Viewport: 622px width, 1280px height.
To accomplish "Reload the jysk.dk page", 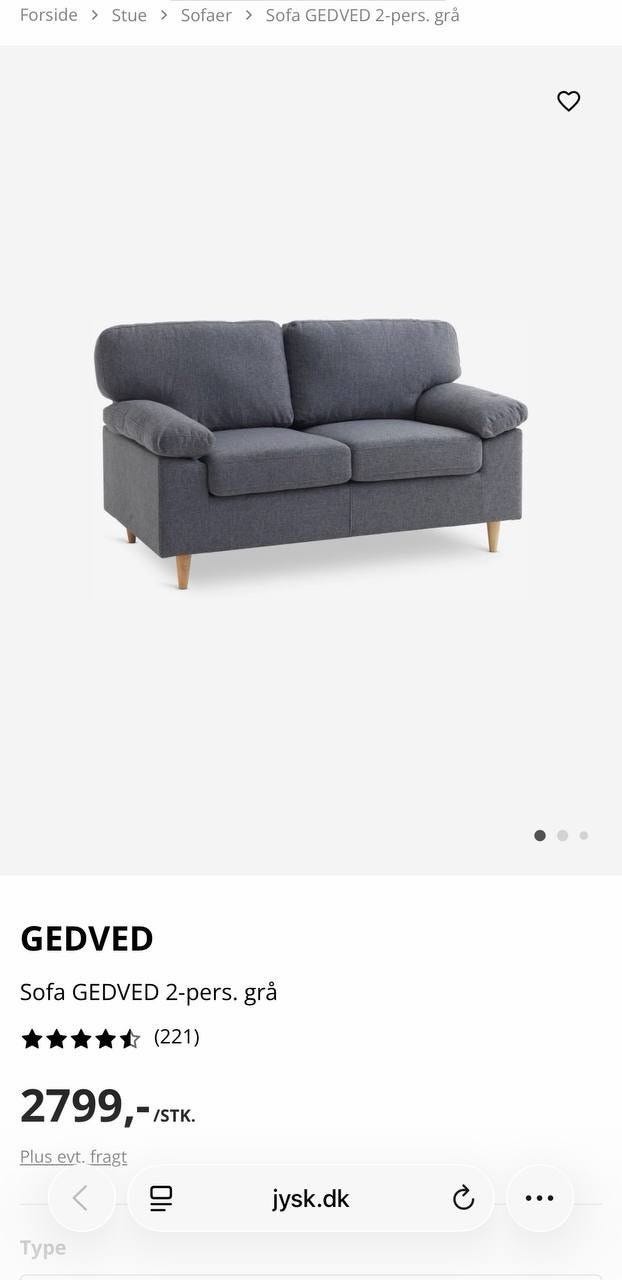I will point(463,1198).
